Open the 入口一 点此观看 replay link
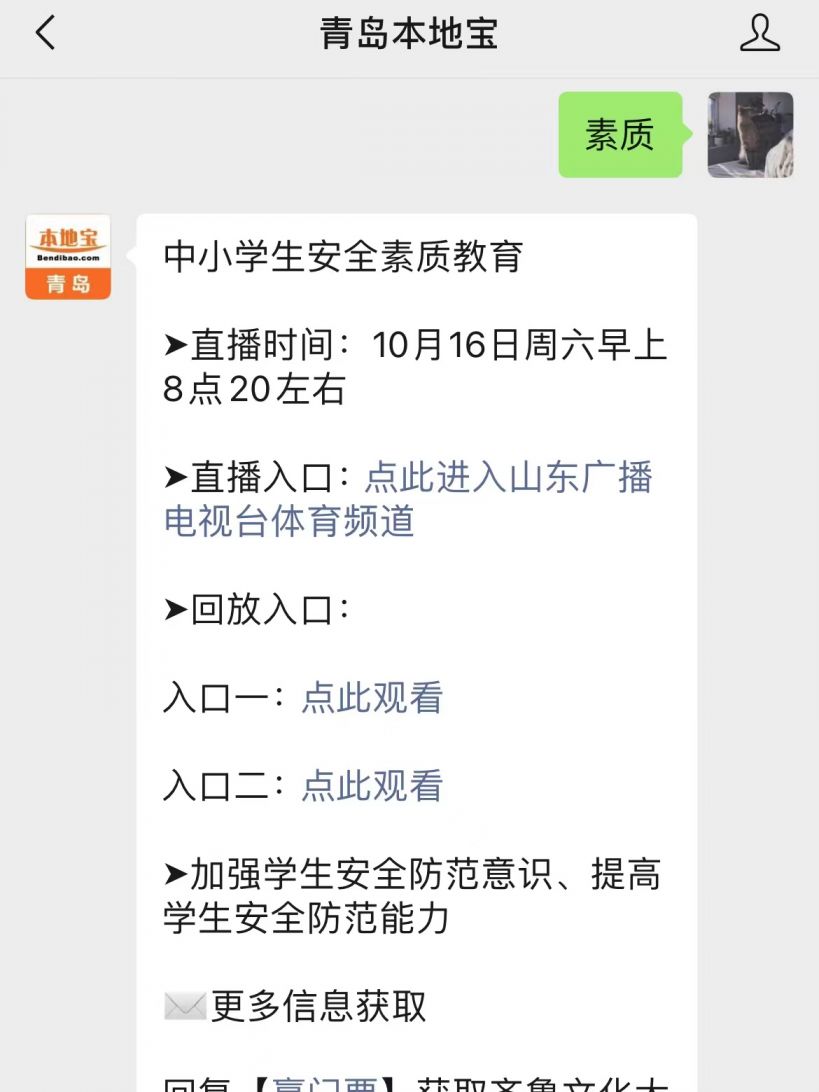The image size is (819, 1092). pos(372,698)
